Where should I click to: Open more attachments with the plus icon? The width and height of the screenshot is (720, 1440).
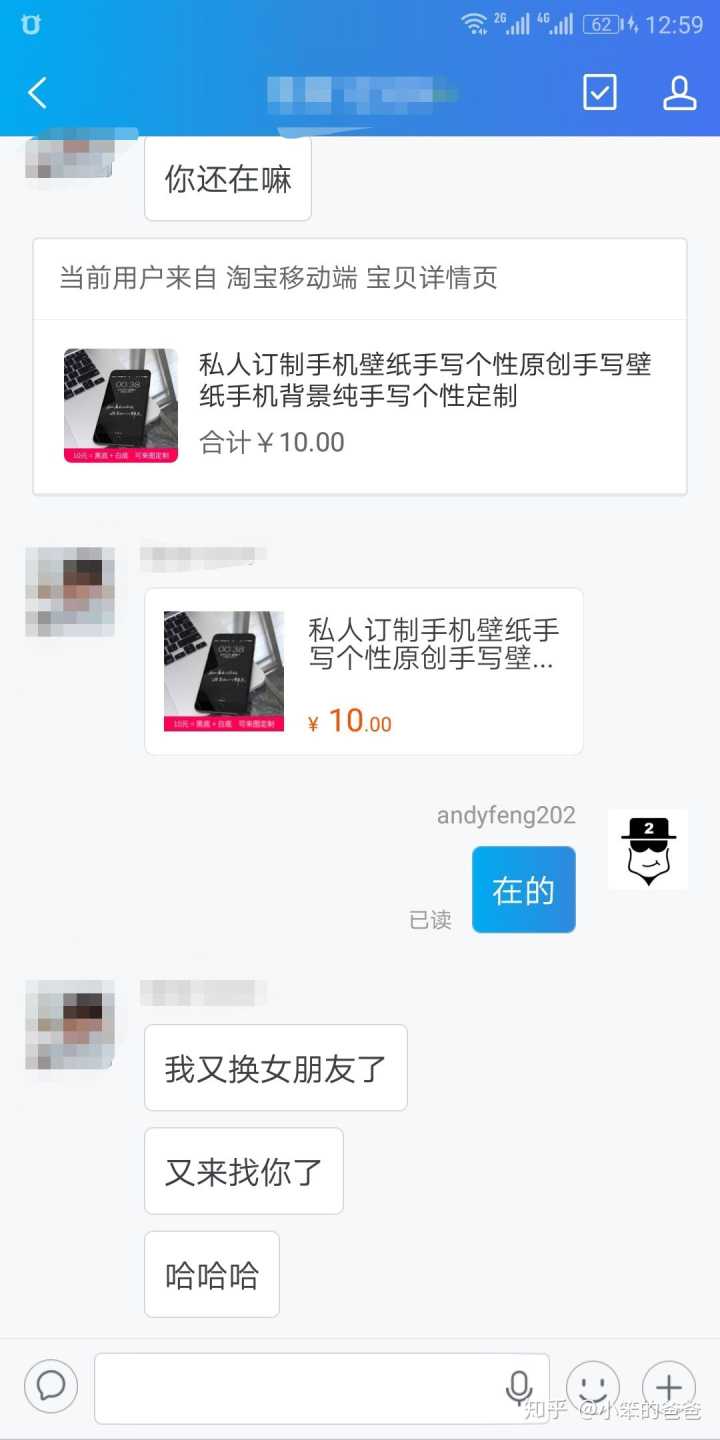click(668, 1387)
